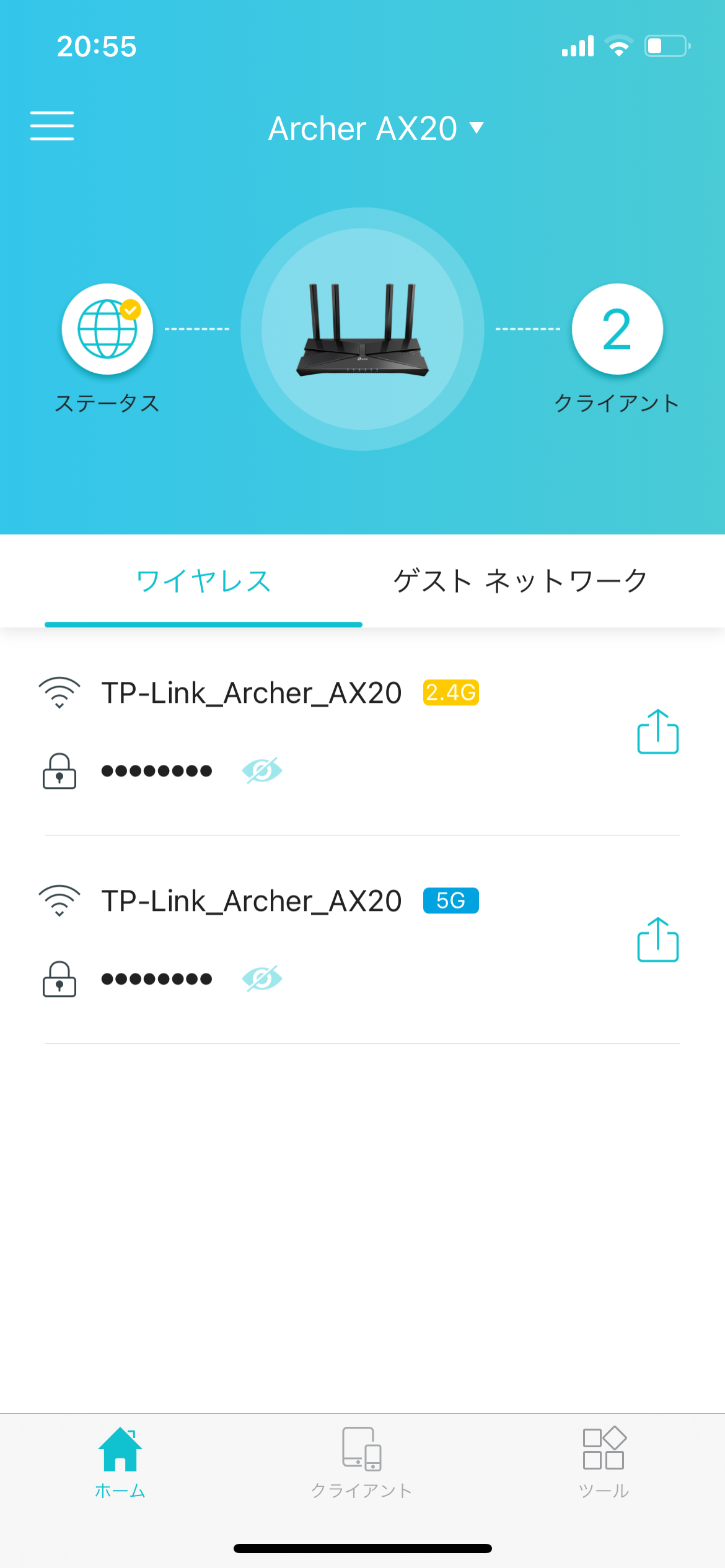Open the クライアント bottom tab
The height and width of the screenshot is (1568, 725).
[362, 1463]
